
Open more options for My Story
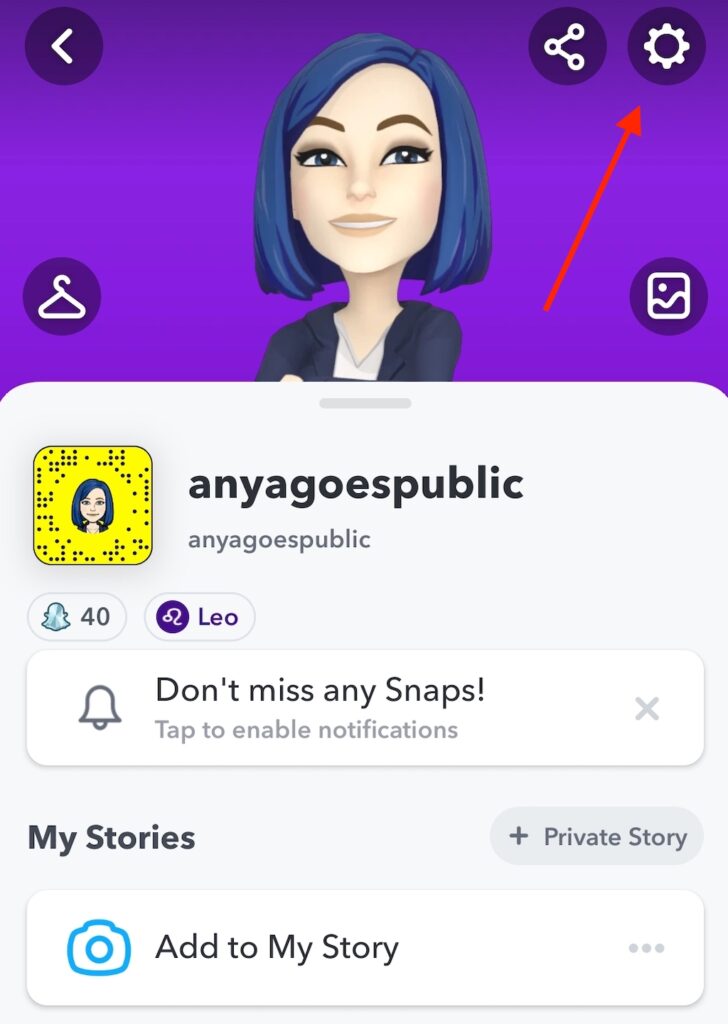tap(647, 948)
